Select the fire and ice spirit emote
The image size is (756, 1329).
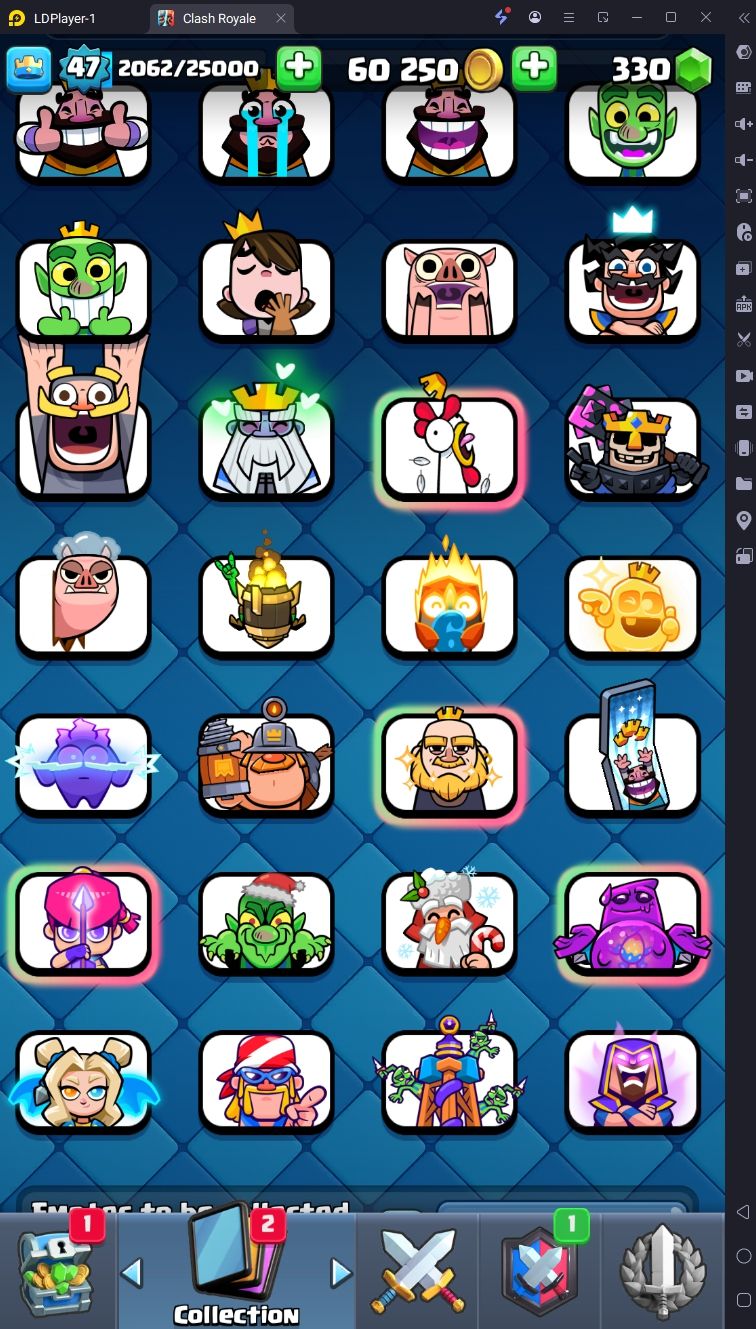(450, 598)
